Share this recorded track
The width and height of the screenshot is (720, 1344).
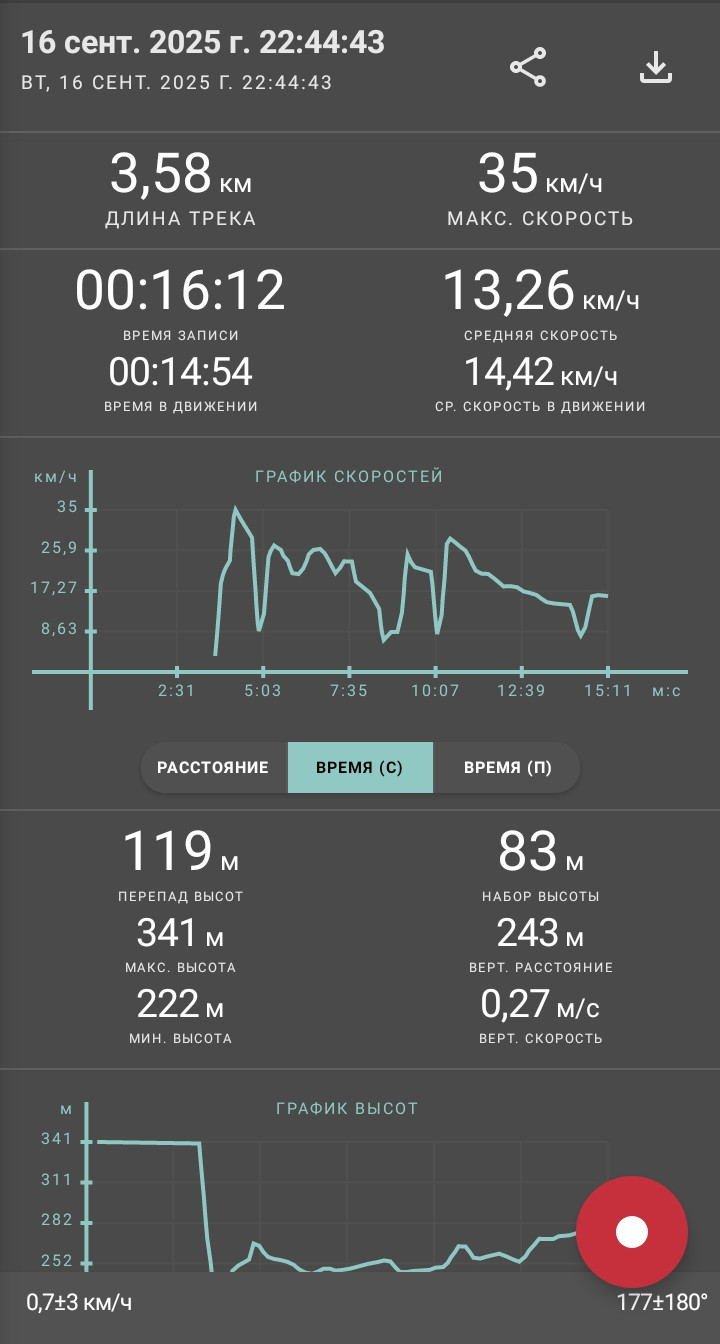click(528, 67)
